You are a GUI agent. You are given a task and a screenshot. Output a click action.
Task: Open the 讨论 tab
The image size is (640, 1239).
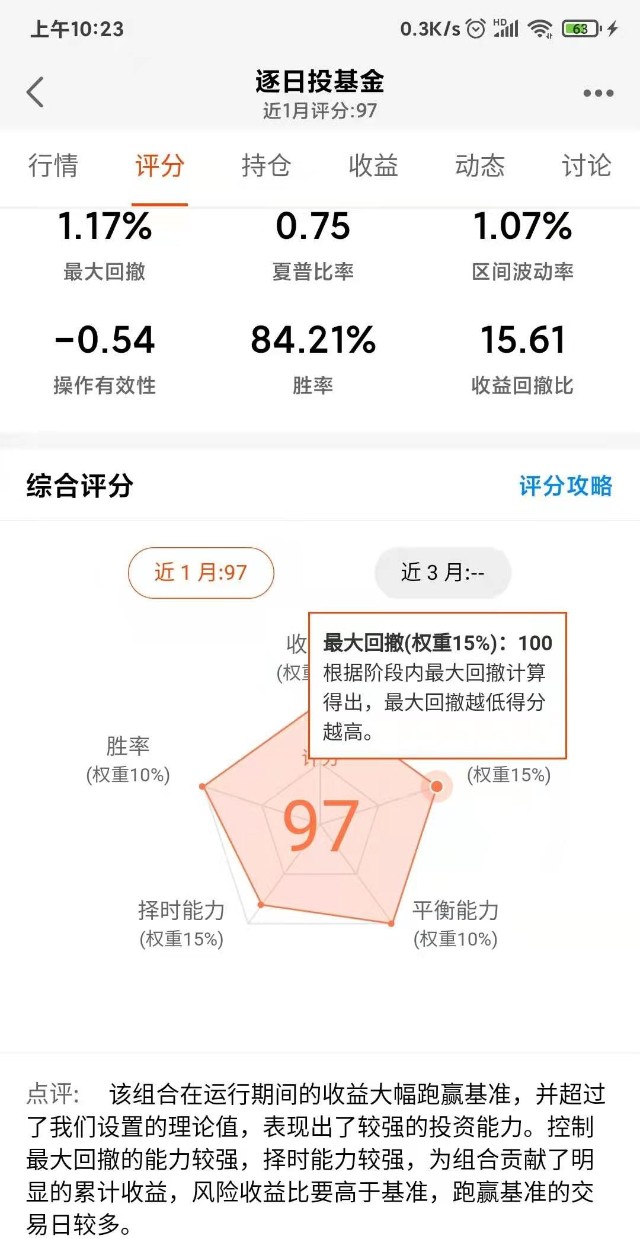click(586, 165)
